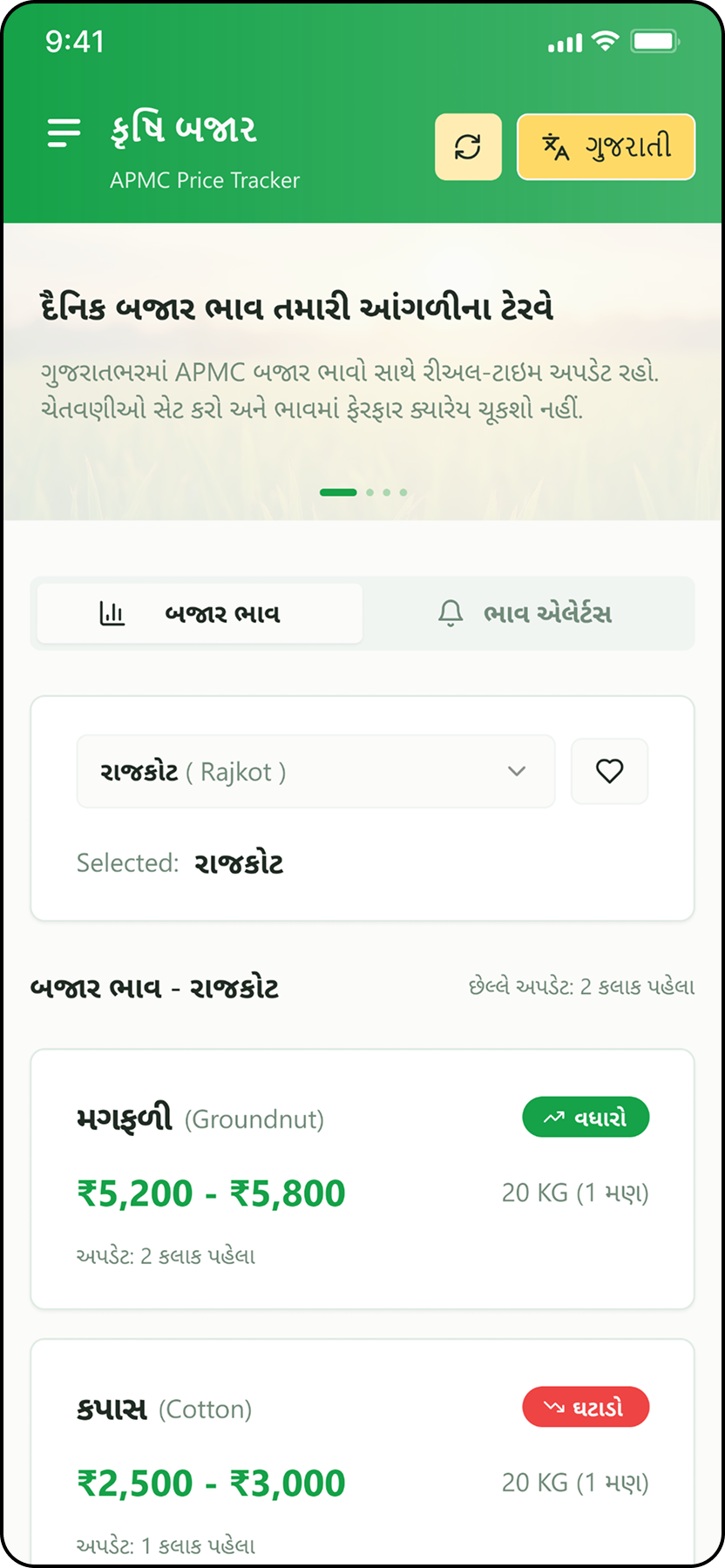Select the bar chart icon on બજાર ભાવ tab

tap(112, 613)
